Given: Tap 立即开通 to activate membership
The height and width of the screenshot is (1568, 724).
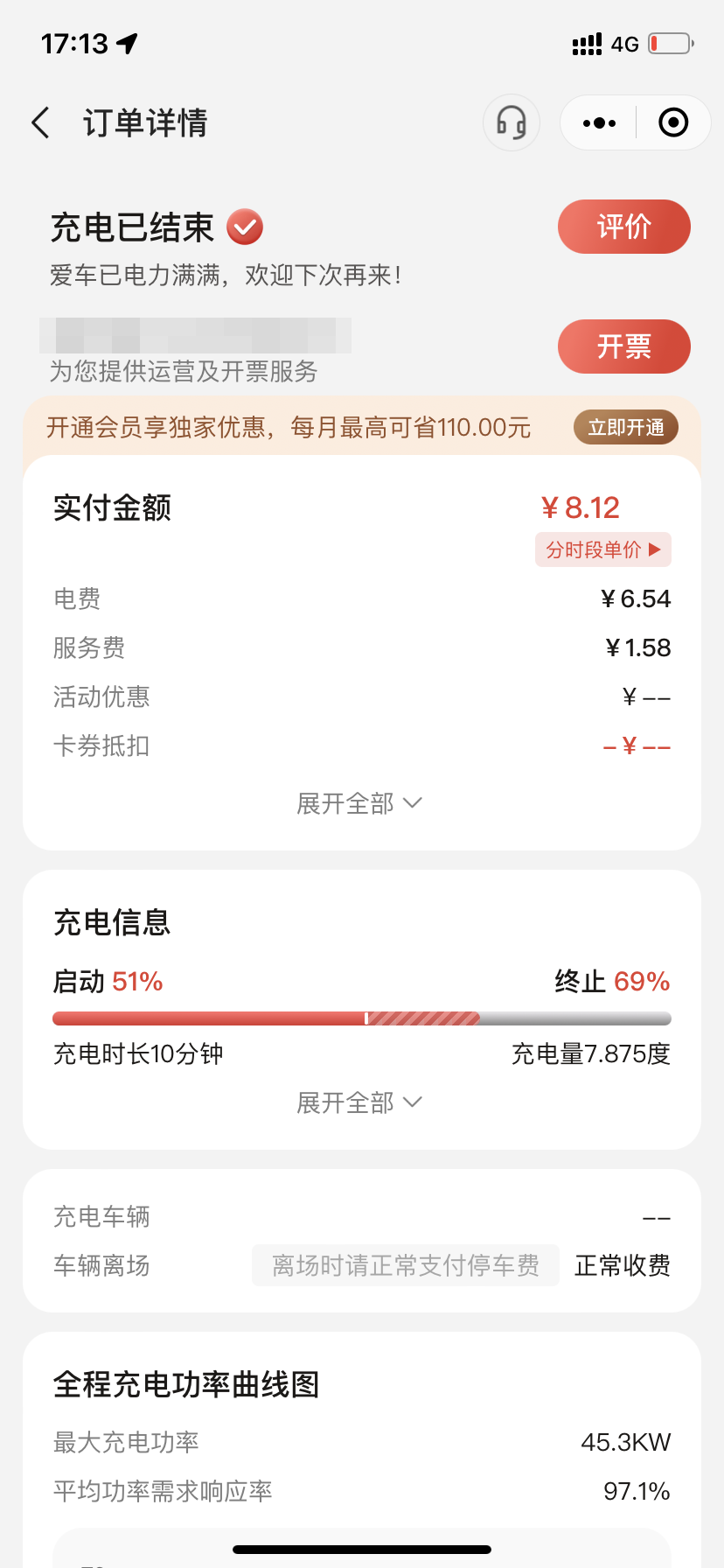Looking at the screenshot, I should (x=626, y=427).
